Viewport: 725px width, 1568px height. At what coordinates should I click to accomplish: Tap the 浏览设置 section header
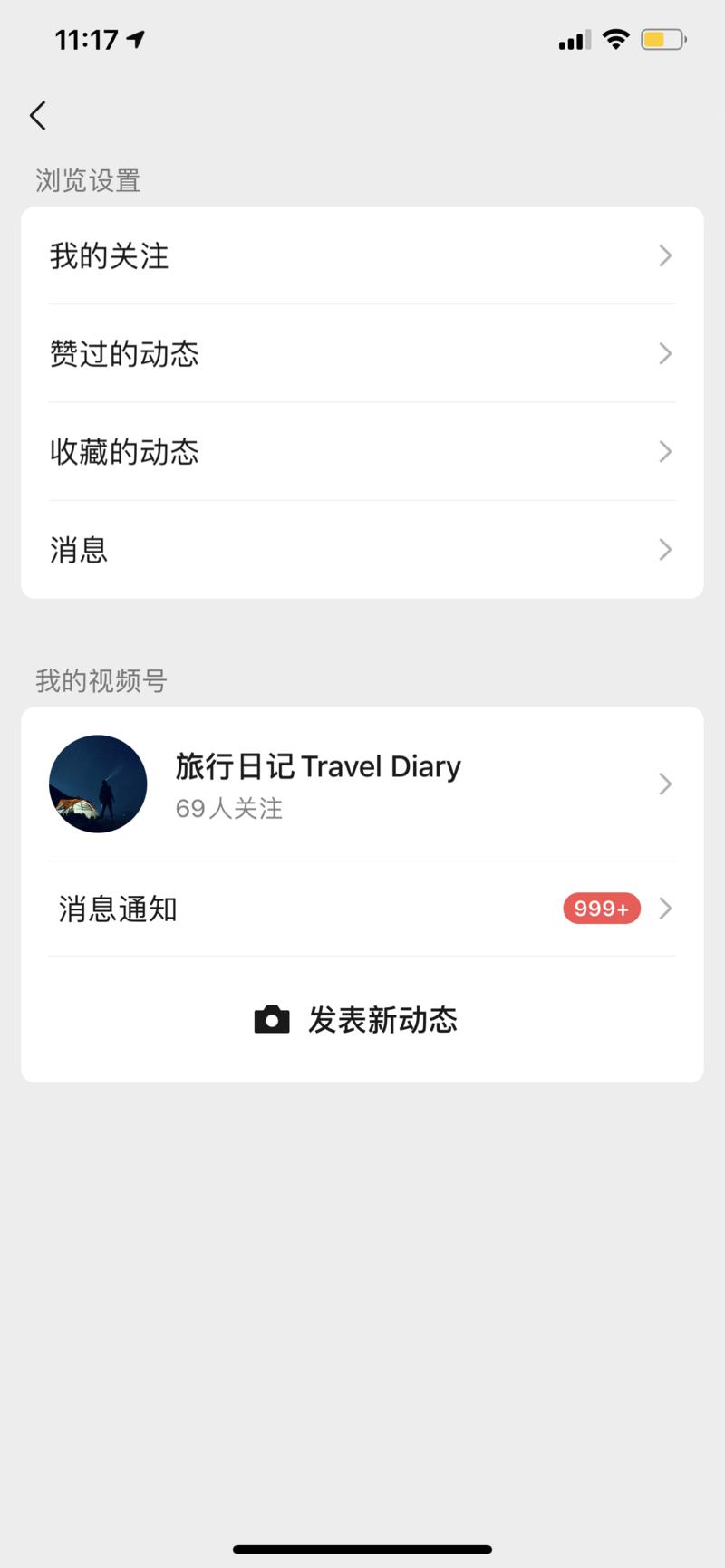tap(86, 181)
